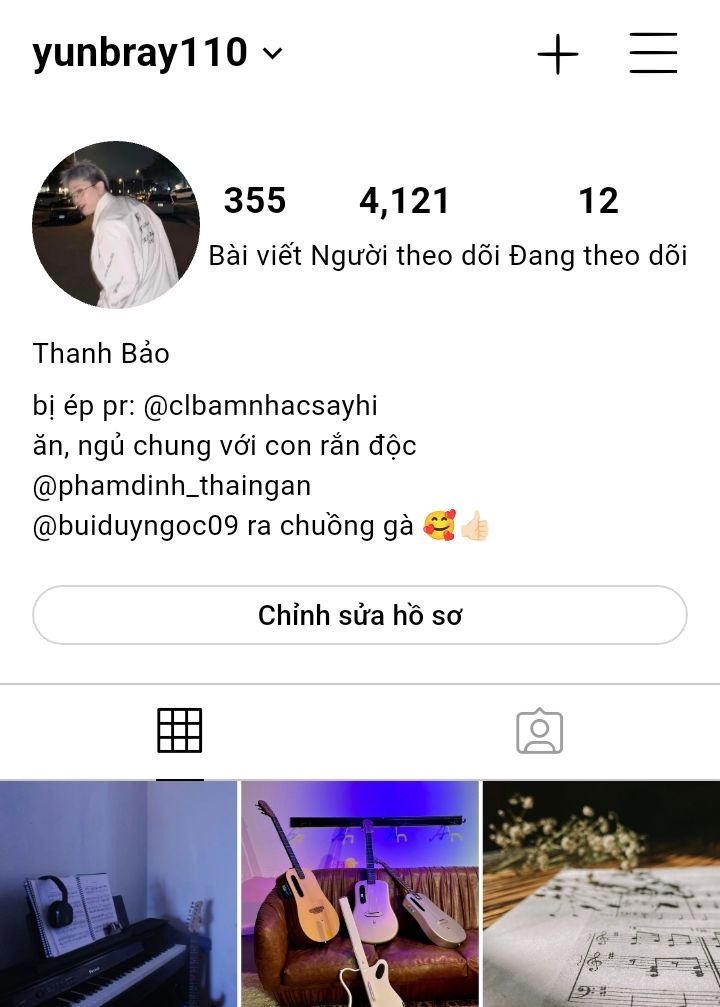Open the account switcher next to yunbray110
This screenshot has height=1007, width=720.
[x=272, y=54]
